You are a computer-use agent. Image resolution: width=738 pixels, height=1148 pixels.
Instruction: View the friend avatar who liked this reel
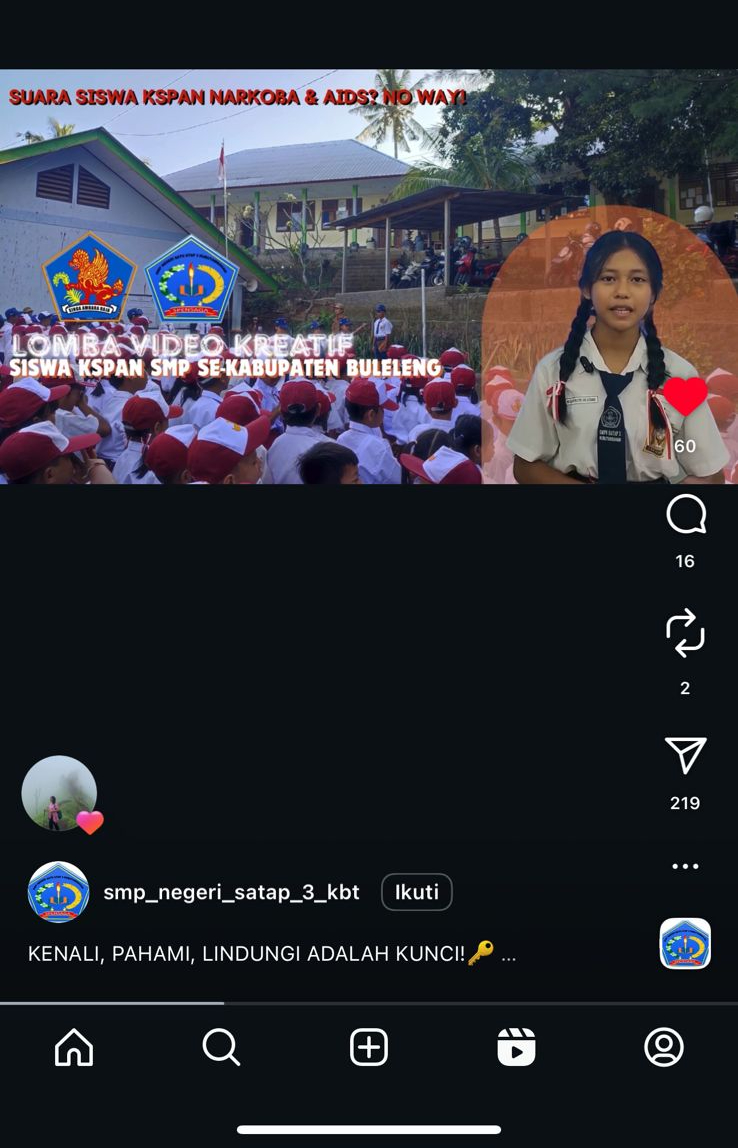(x=59, y=793)
